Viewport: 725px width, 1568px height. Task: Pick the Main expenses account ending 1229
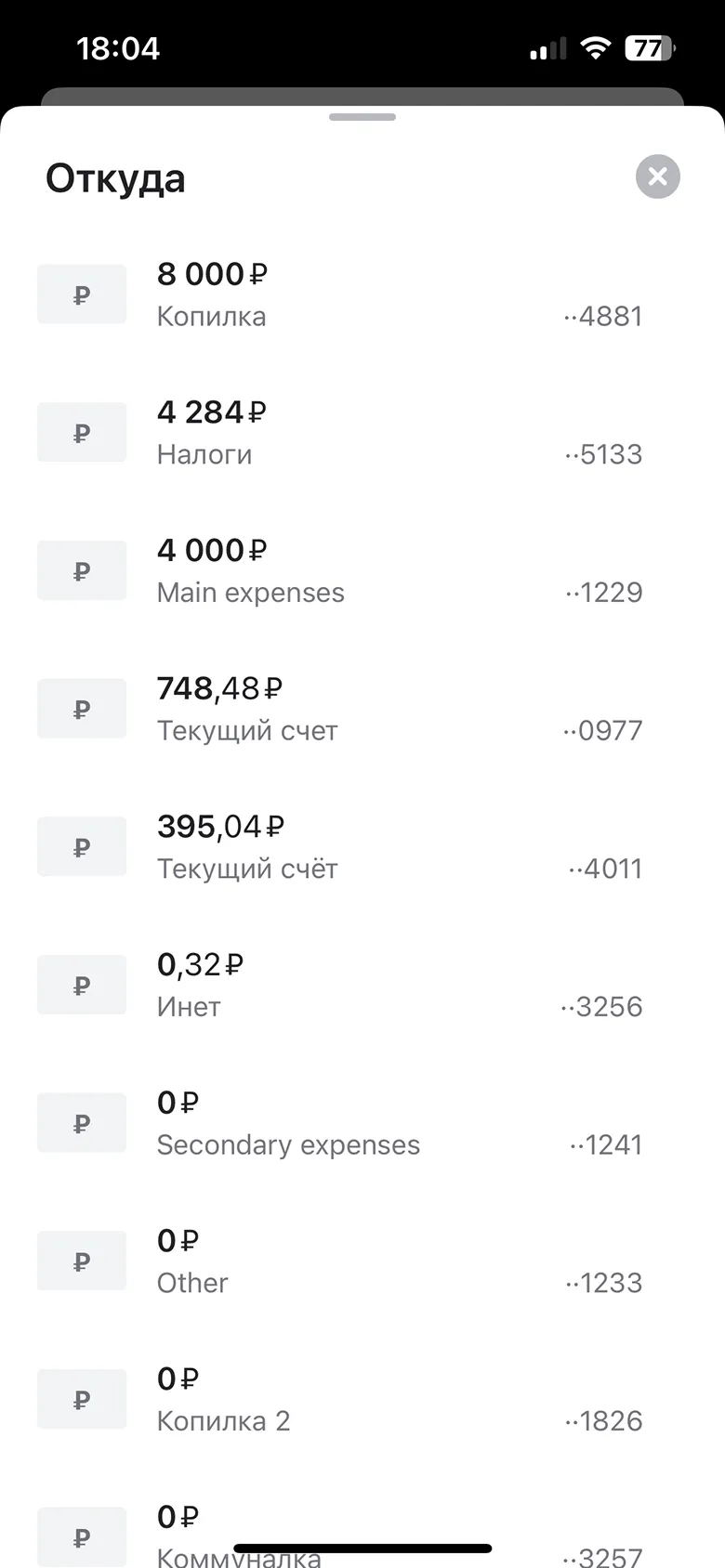(x=362, y=570)
